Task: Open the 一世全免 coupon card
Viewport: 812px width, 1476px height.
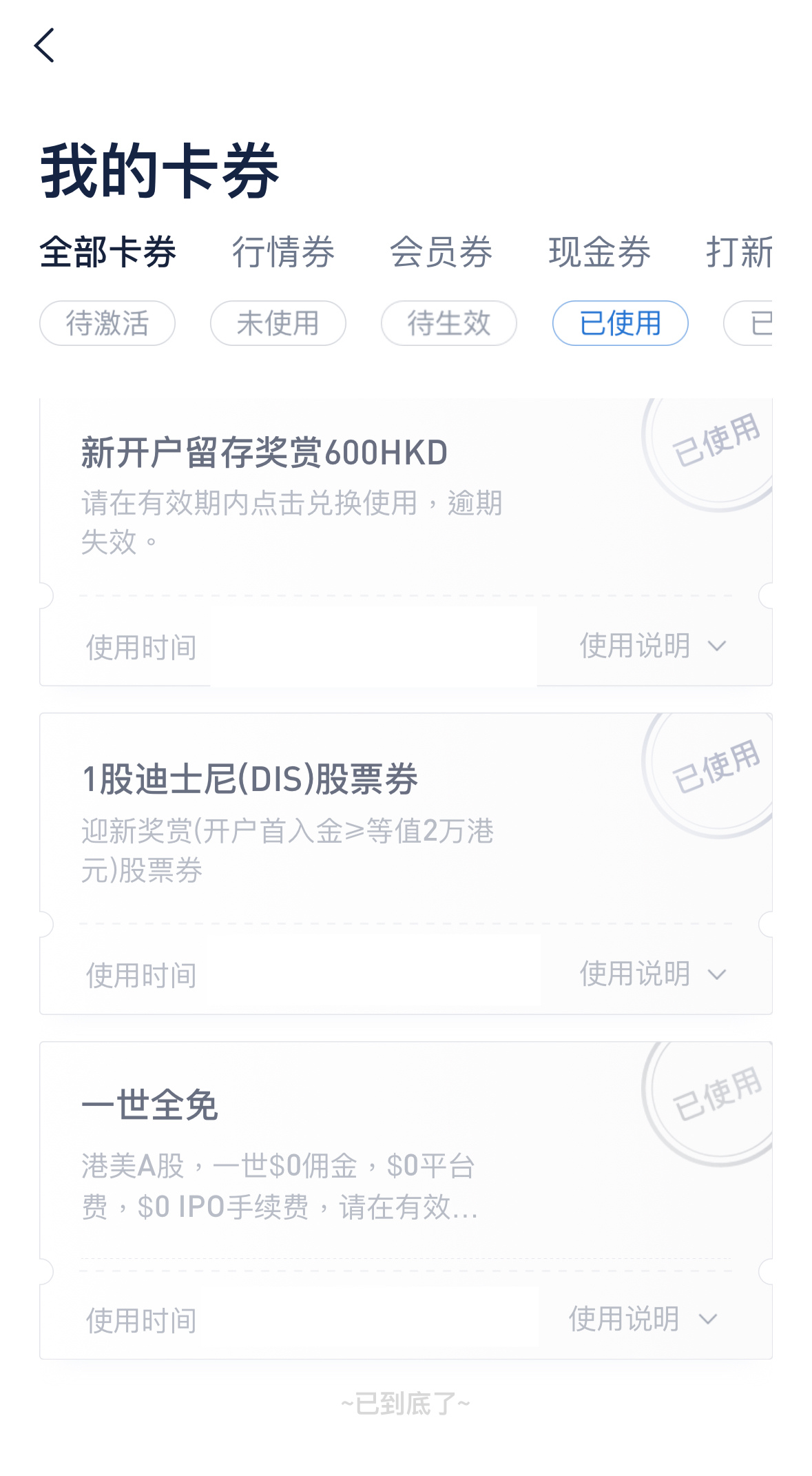Action: [406, 1200]
